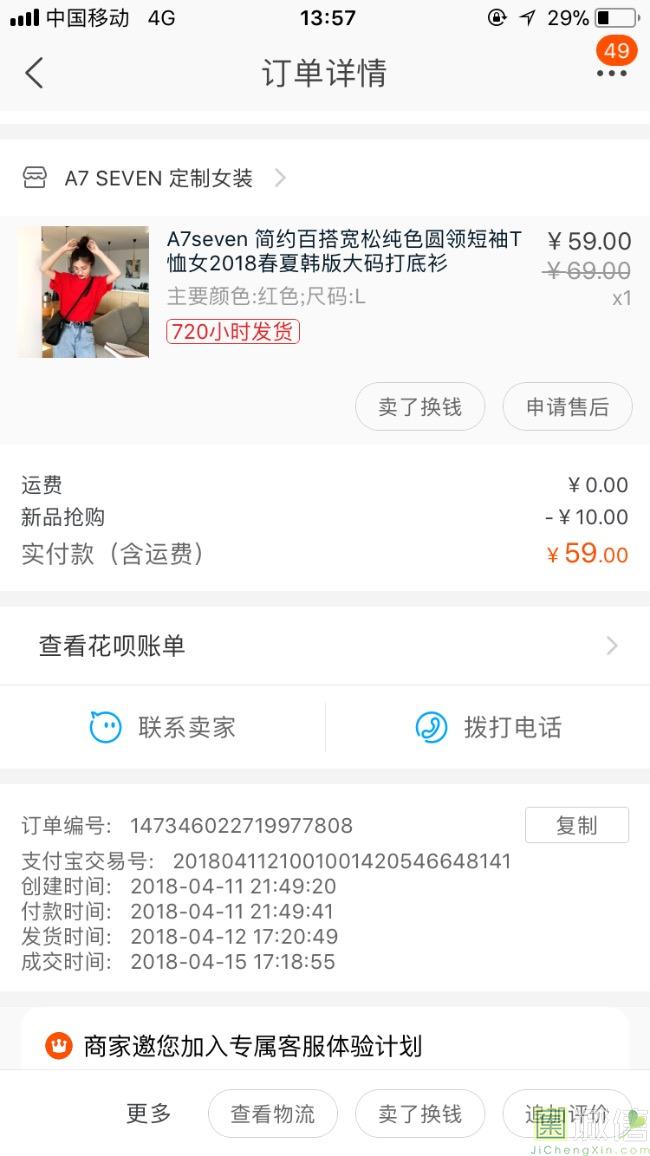
Task: Add a follow-up review with 追加评价
Action: tap(566, 1114)
